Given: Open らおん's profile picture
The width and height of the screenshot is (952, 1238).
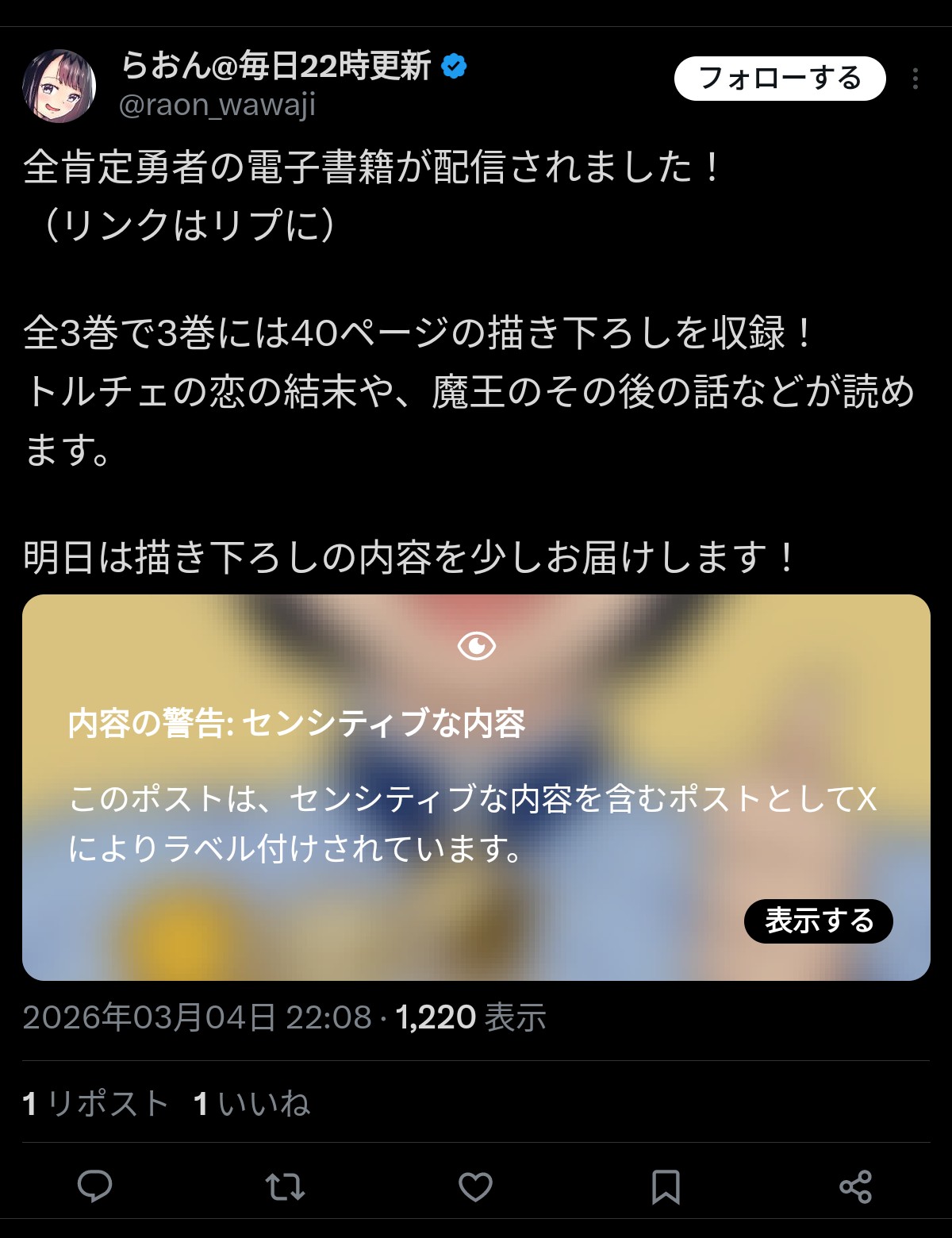Looking at the screenshot, I should (x=59, y=86).
